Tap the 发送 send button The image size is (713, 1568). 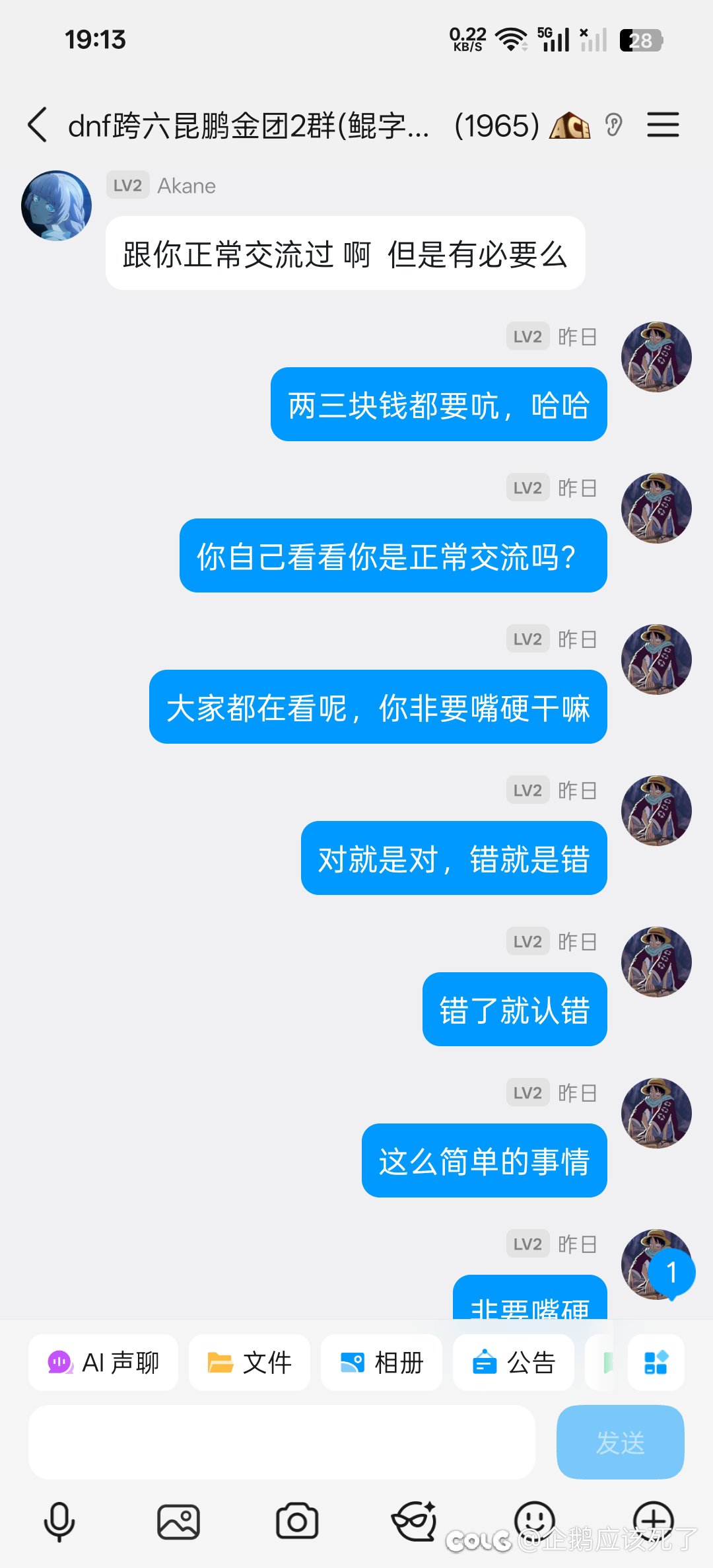620,1442
